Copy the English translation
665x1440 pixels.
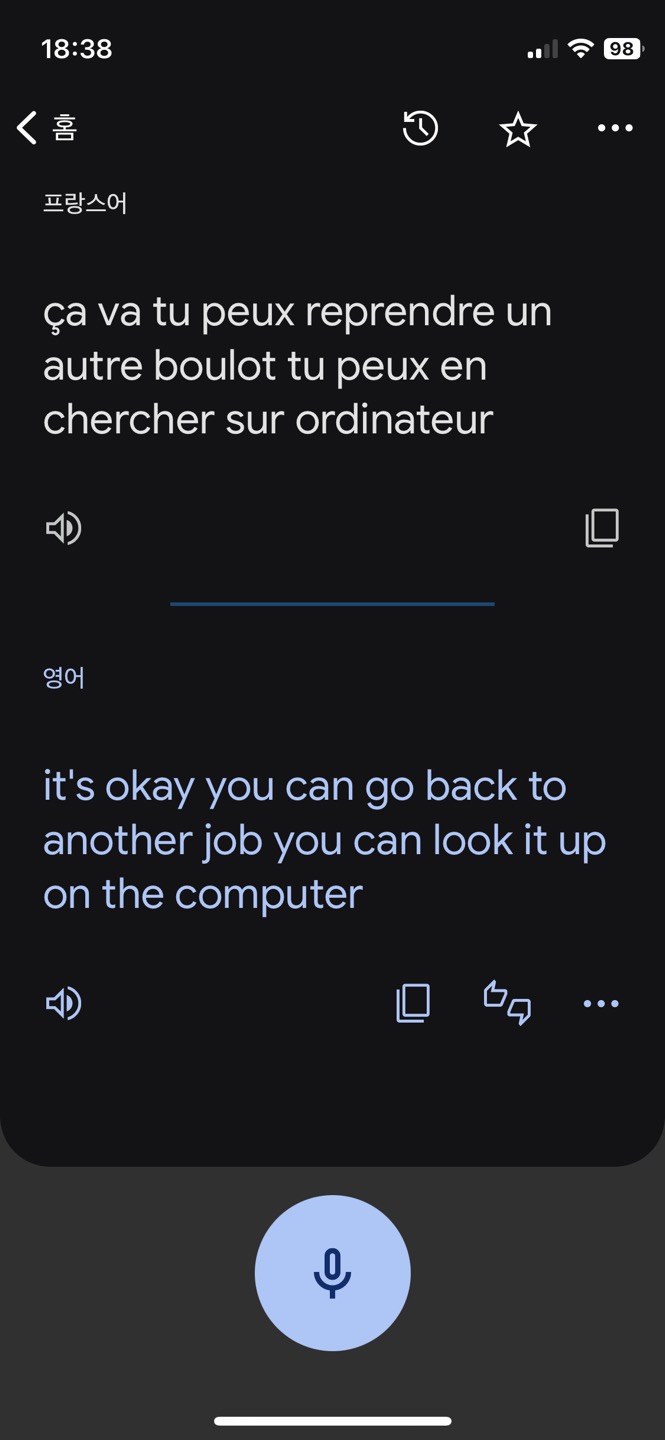pyautogui.click(x=413, y=1003)
